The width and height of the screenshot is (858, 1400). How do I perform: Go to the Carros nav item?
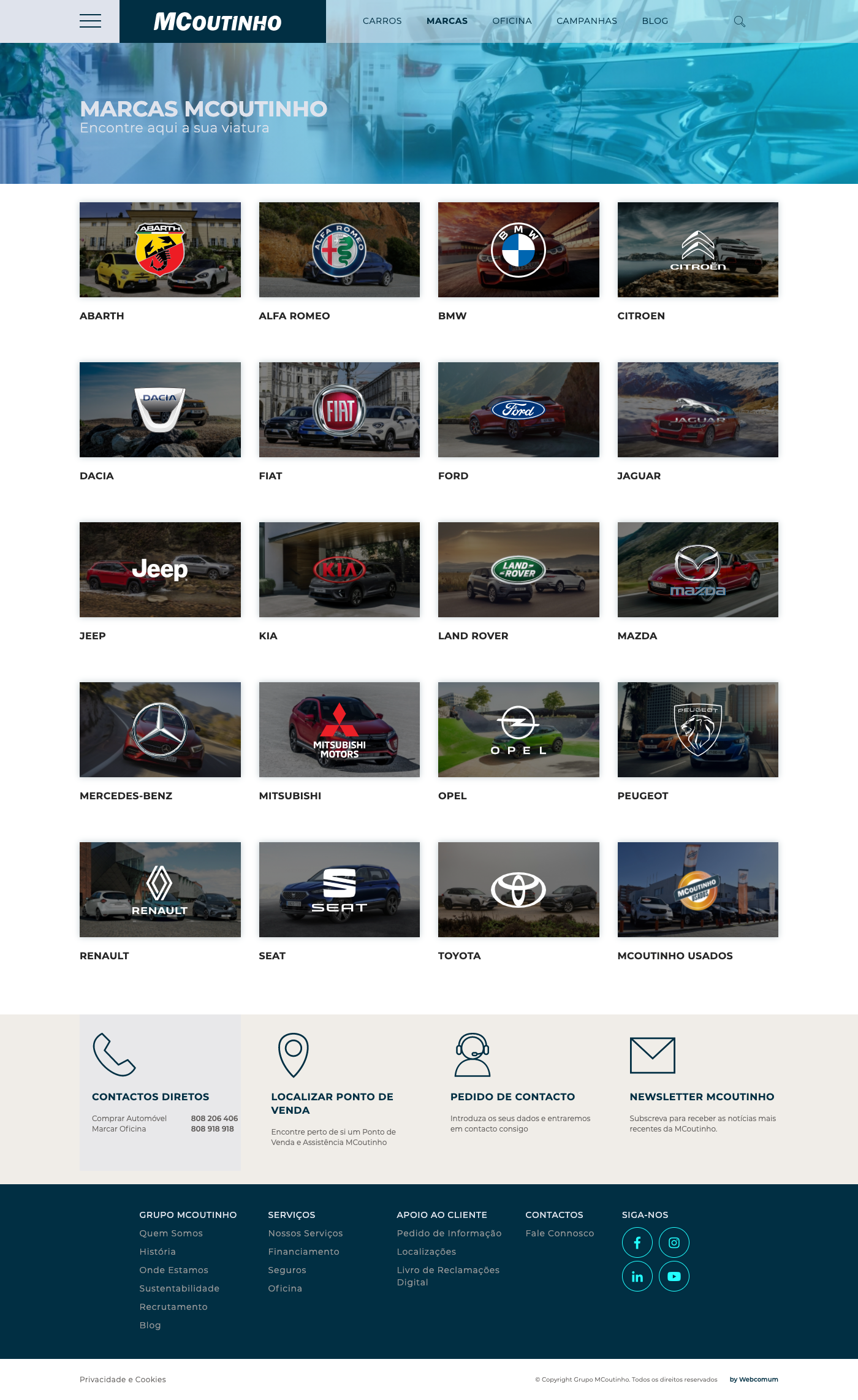(382, 21)
